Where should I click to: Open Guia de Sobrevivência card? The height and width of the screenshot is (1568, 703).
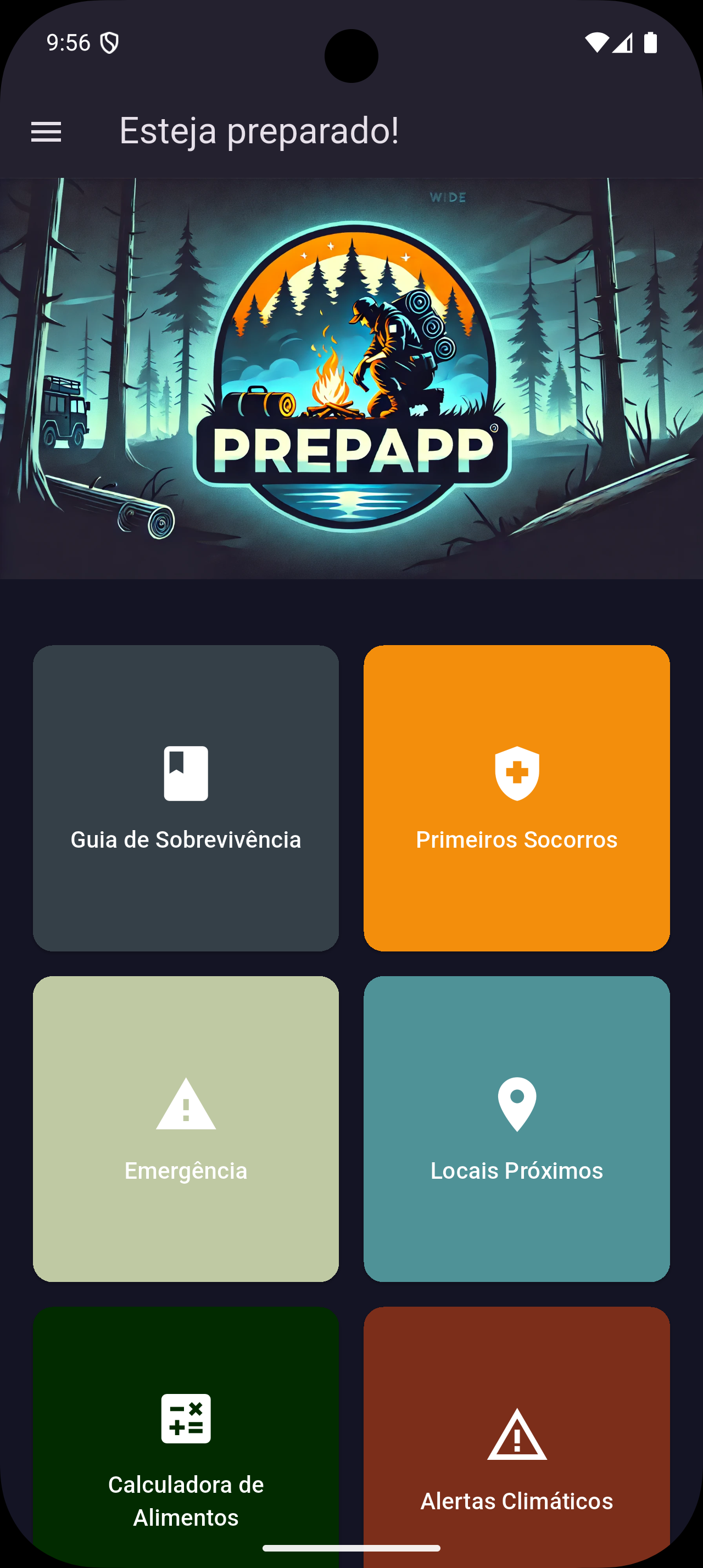[x=186, y=798]
